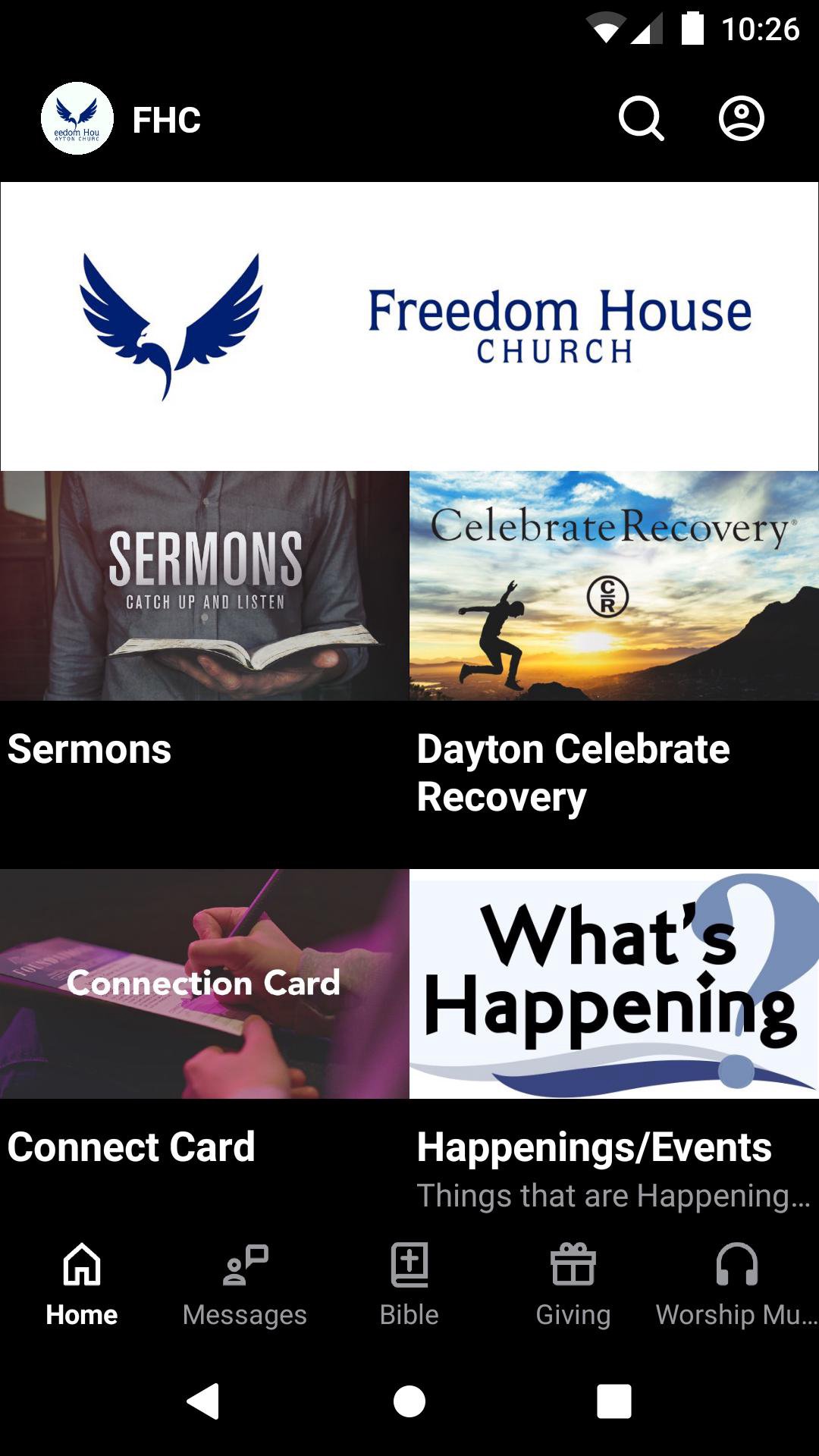Go to the Giving tab
The image size is (819, 1456).
point(573,1283)
